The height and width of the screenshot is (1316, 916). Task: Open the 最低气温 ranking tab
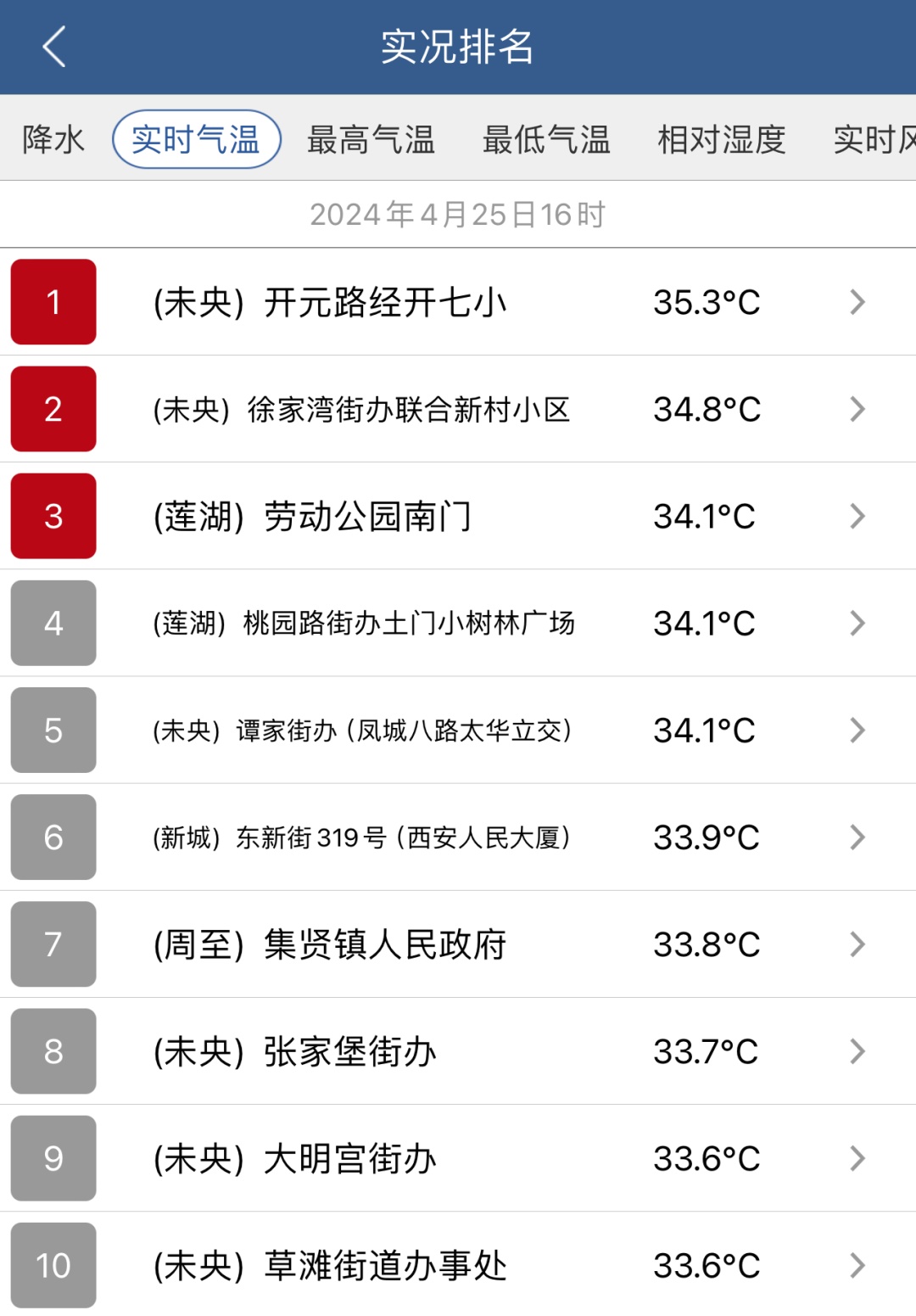[547, 139]
